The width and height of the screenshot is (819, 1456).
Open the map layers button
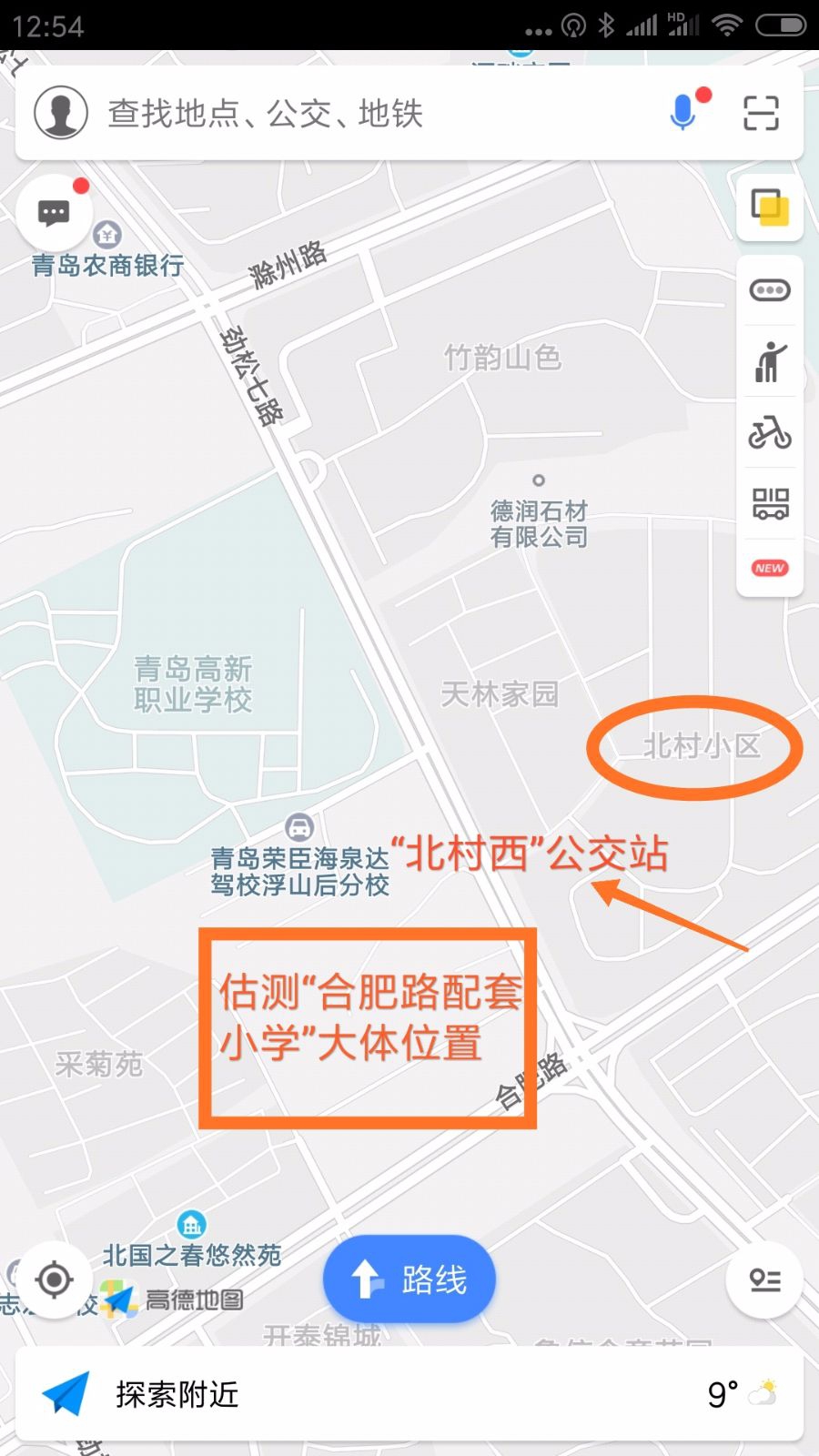coord(769,207)
